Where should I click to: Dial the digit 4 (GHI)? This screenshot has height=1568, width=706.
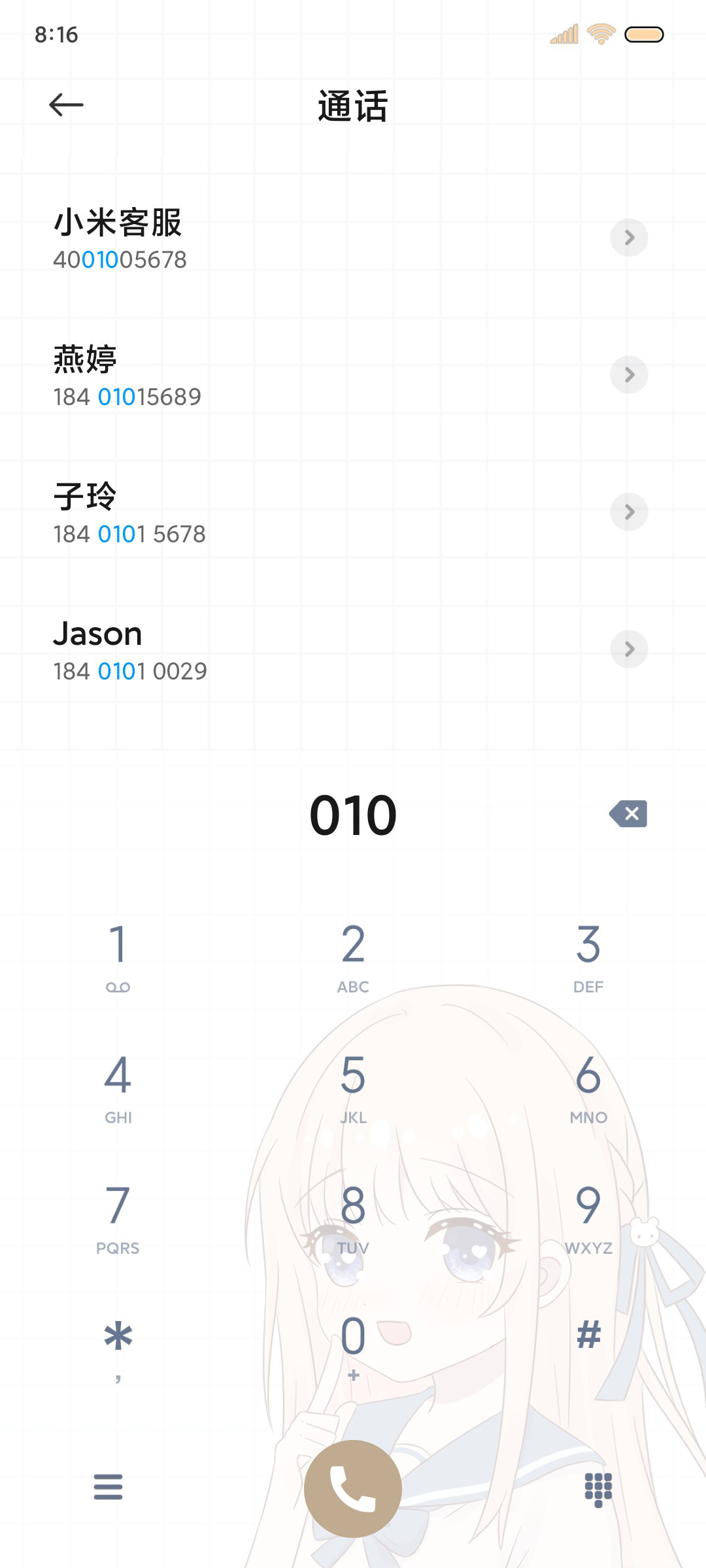click(x=118, y=1088)
